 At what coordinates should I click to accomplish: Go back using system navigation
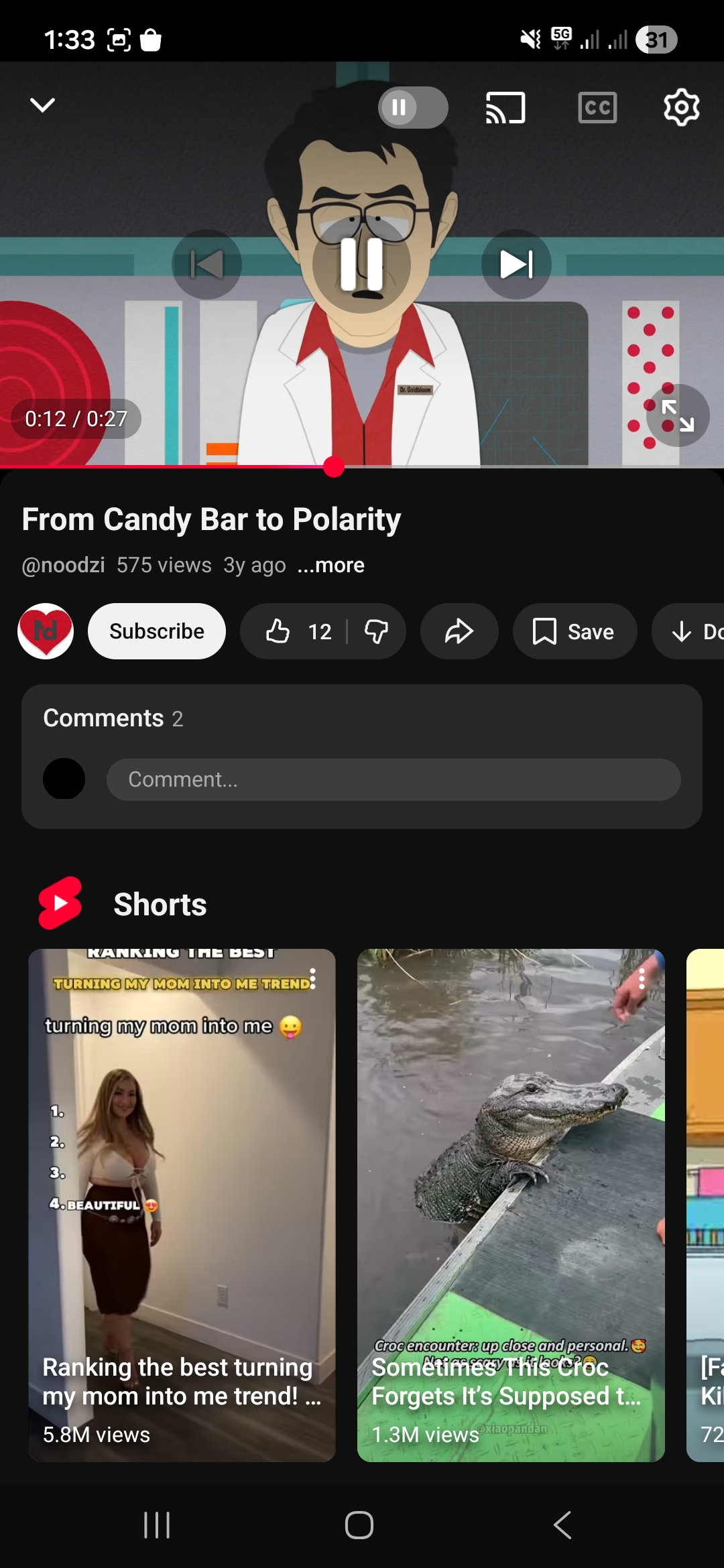[x=563, y=1525]
